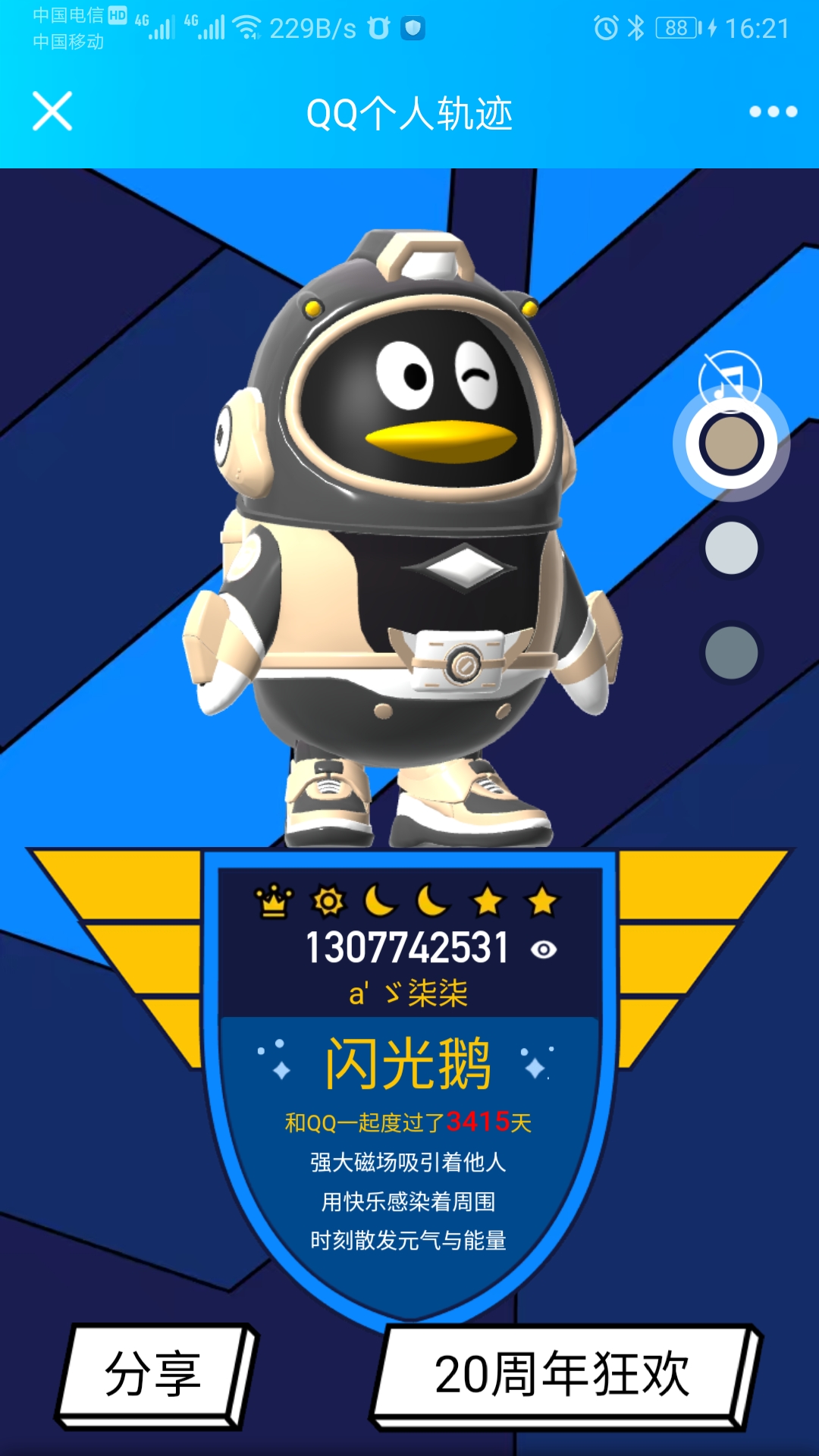Open the 20周年狂欢 event

[x=562, y=1373]
